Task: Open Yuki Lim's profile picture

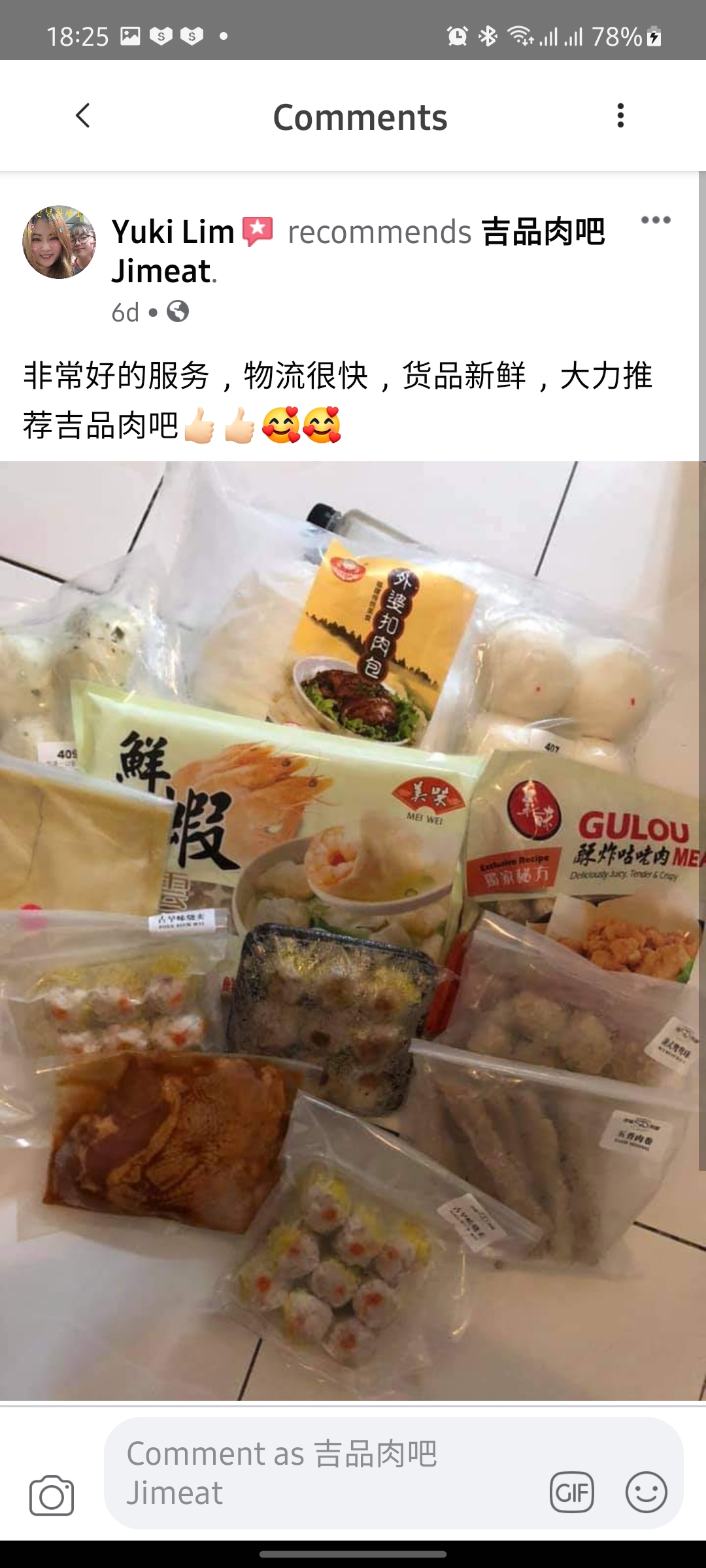Action: pyautogui.click(x=59, y=242)
